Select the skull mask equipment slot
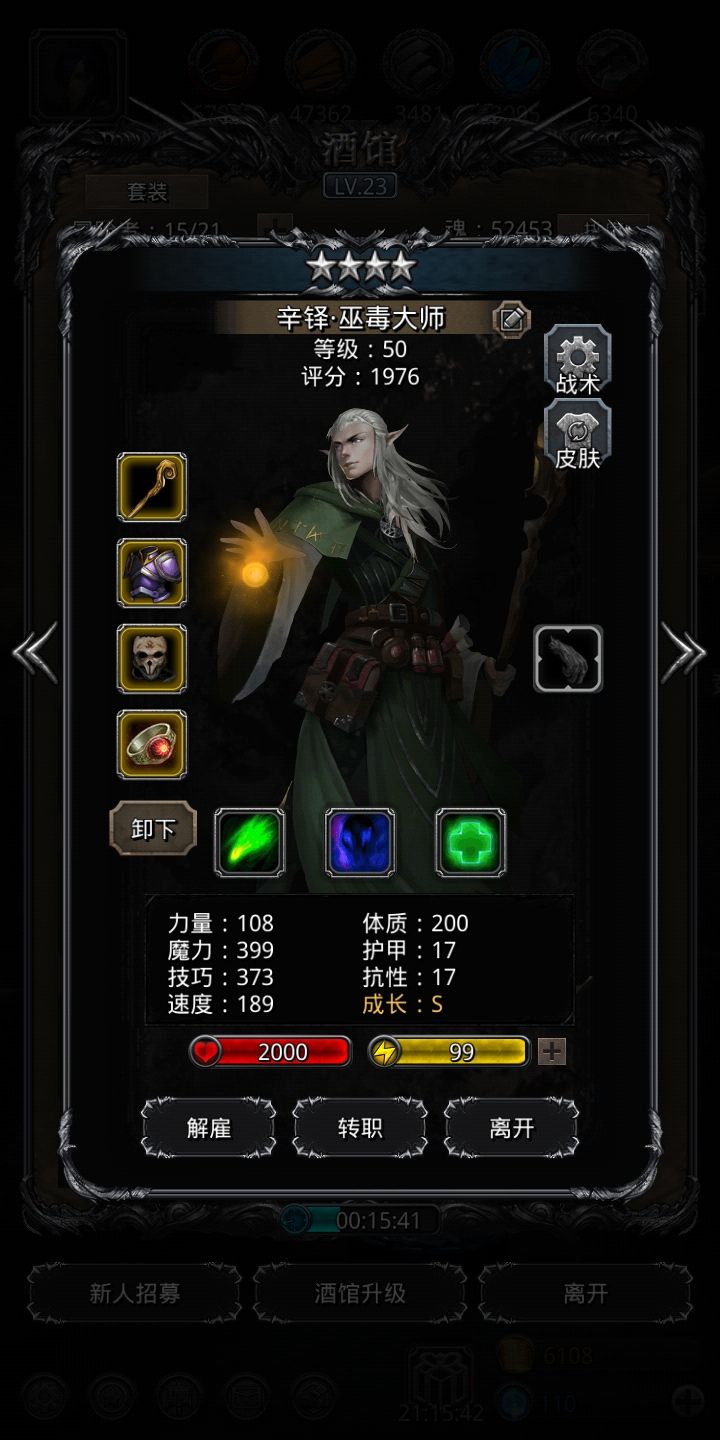This screenshot has width=720, height=1440. coord(152,659)
